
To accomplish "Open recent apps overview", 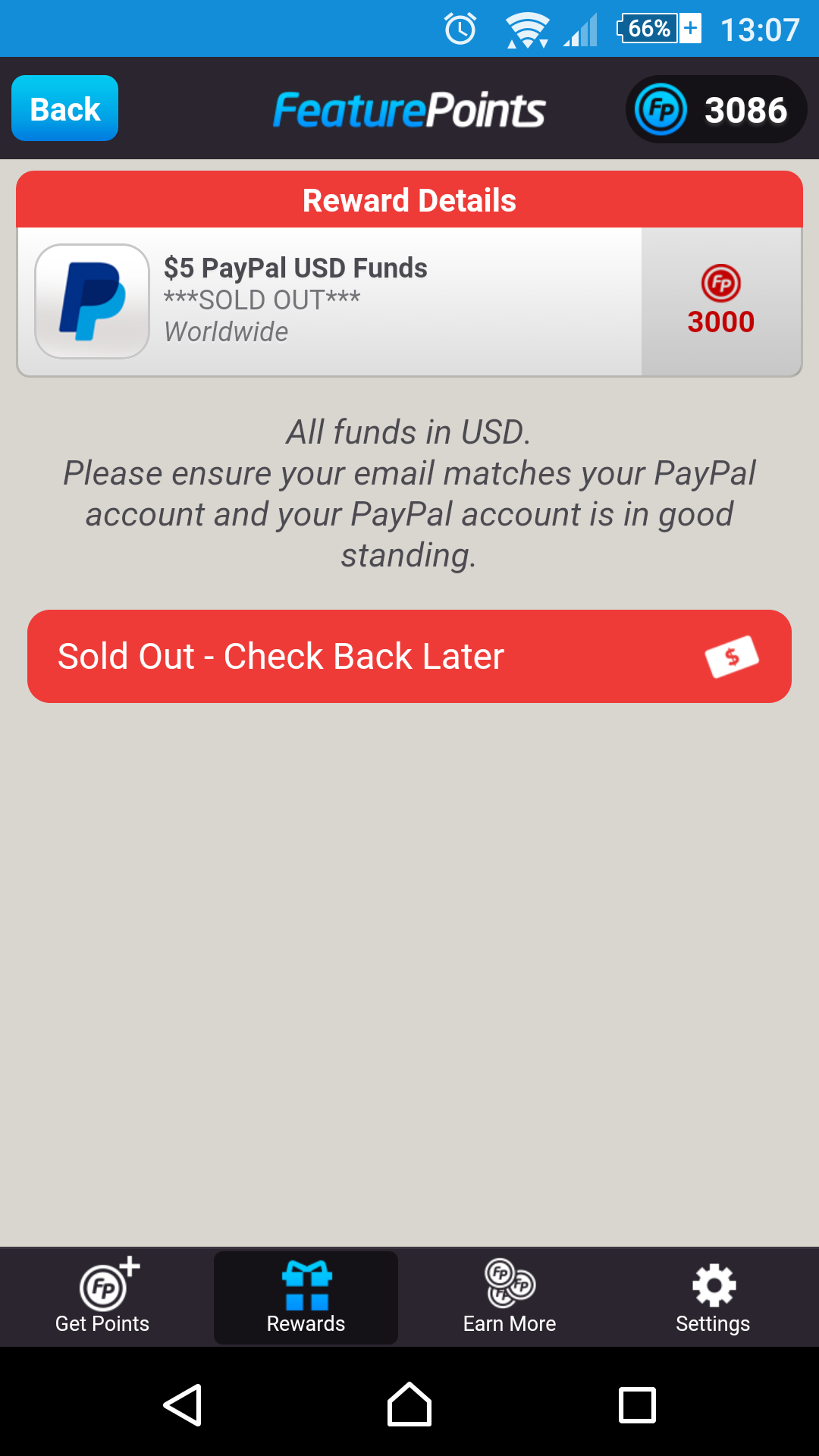I will 637,1404.
